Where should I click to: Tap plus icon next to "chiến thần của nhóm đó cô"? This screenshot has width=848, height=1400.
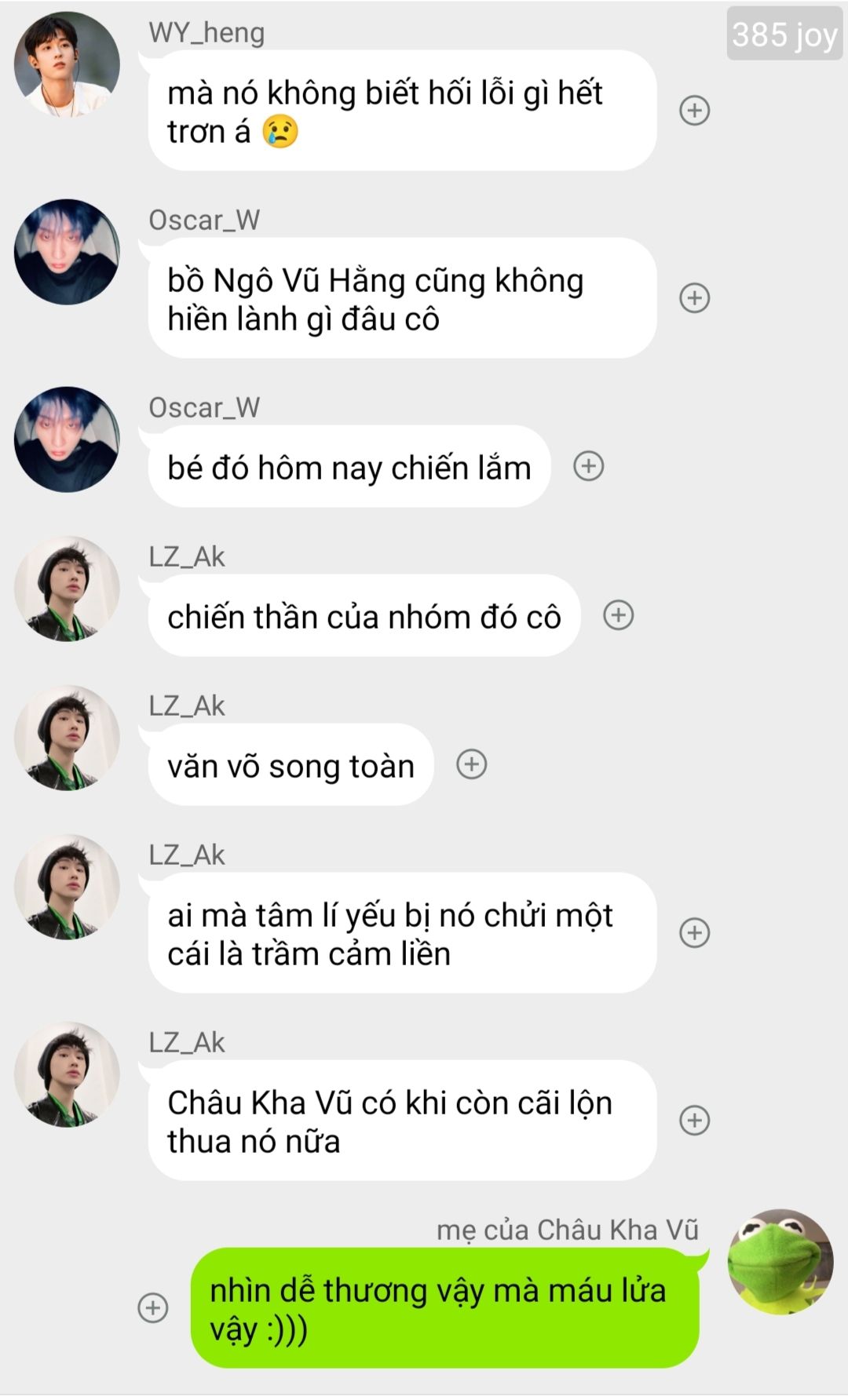click(x=618, y=615)
